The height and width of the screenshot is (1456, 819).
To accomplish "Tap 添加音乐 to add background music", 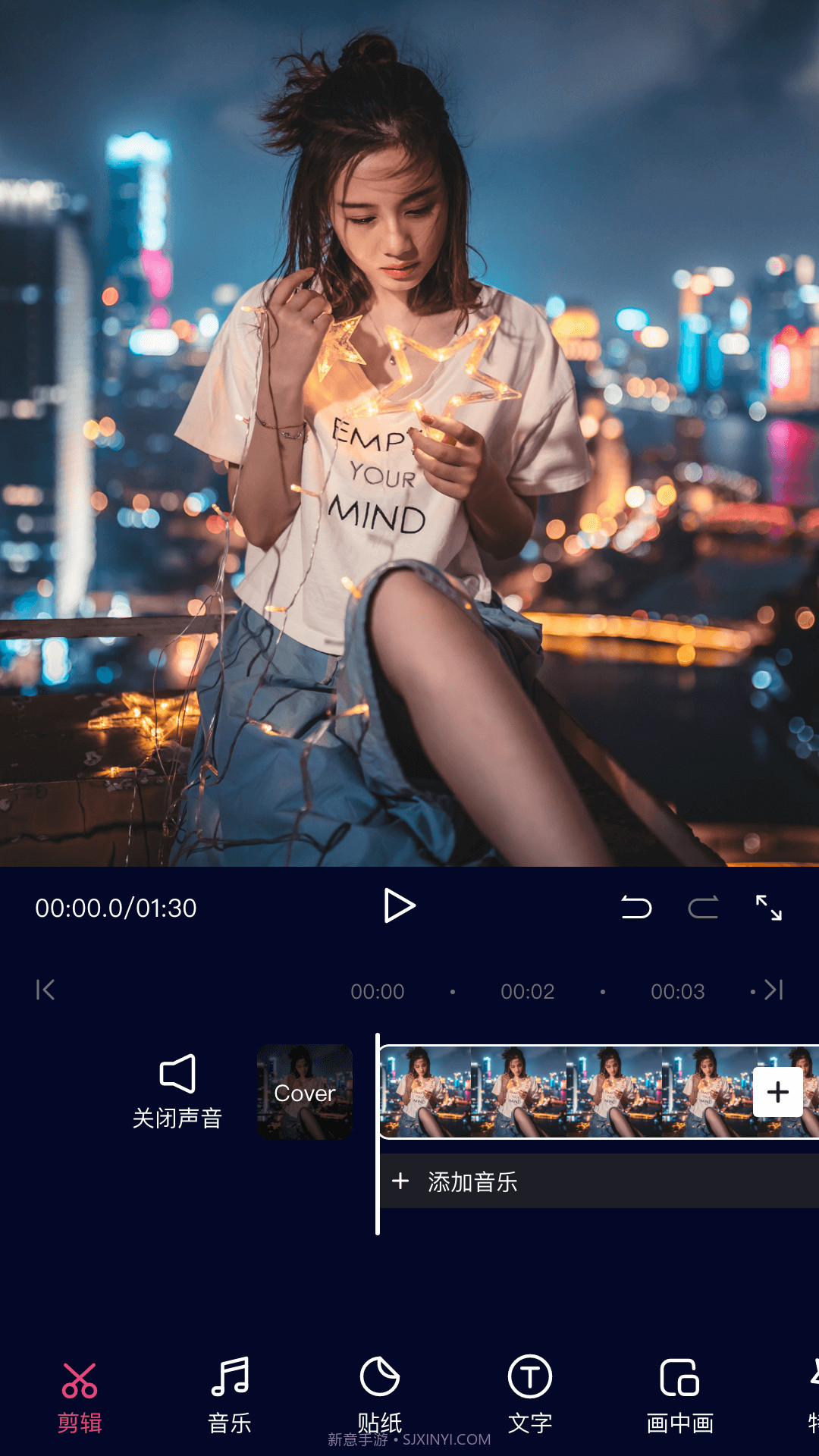I will coord(470,1181).
